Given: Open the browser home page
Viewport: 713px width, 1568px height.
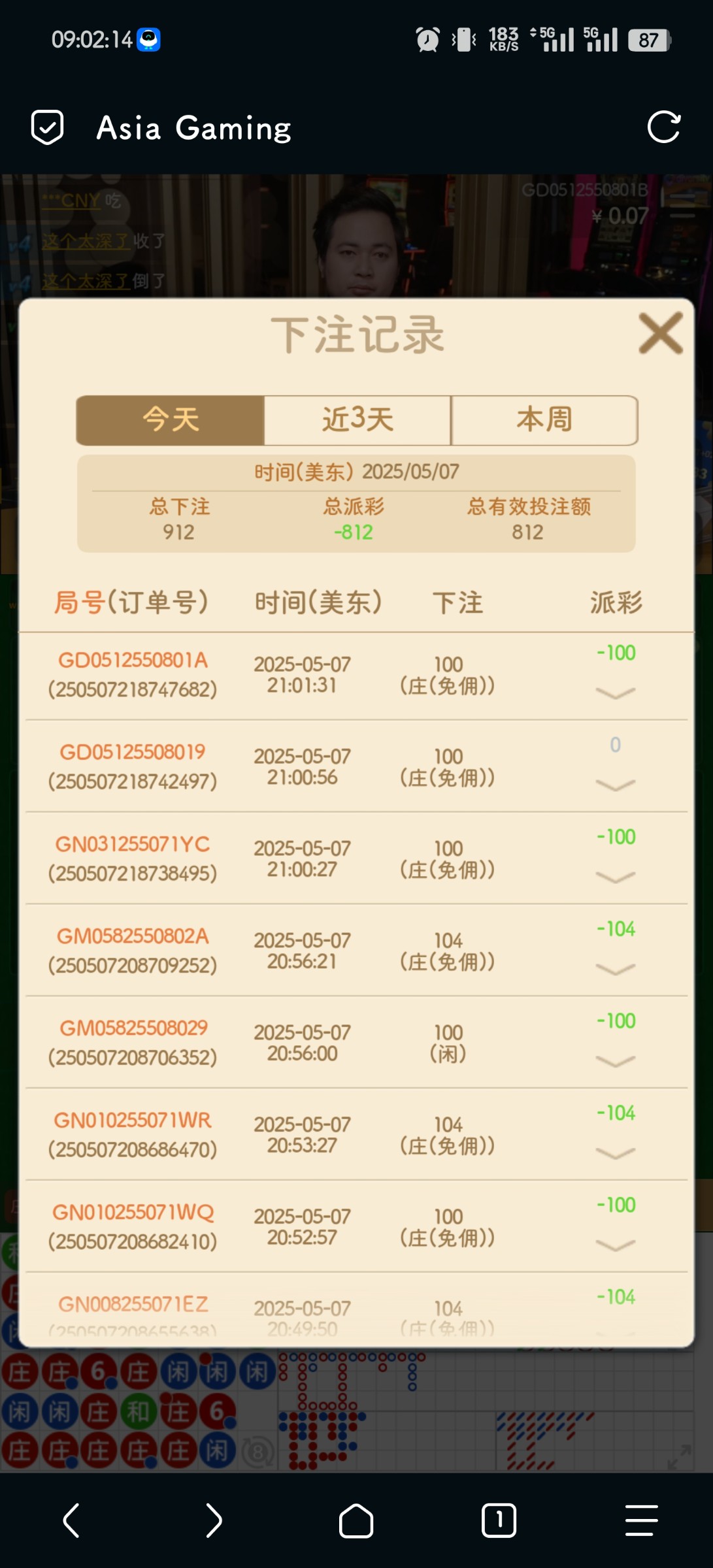Looking at the screenshot, I should pyautogui.click(x=356, y=1520).
